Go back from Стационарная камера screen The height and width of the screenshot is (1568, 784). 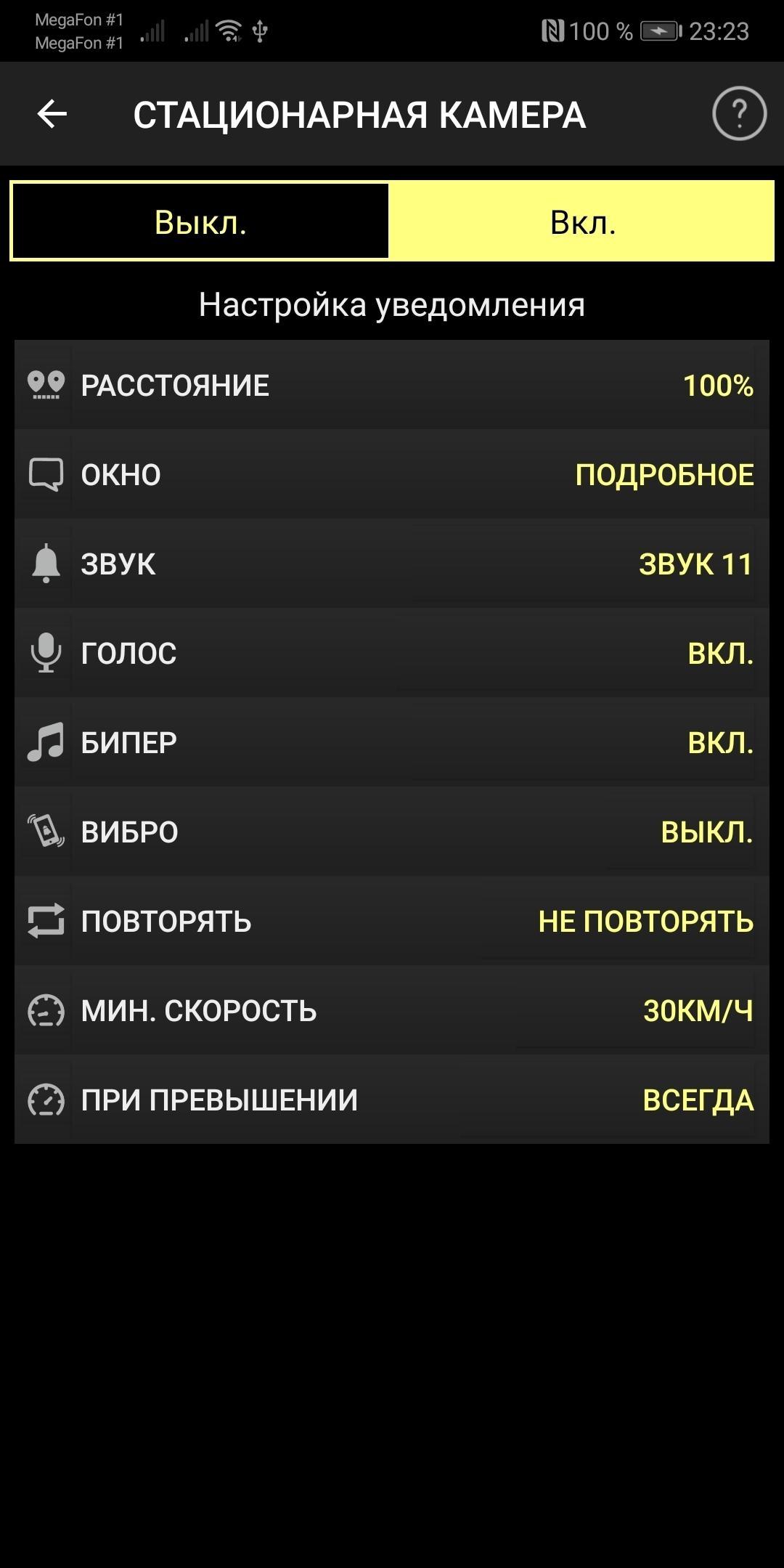[x=52, y=114]
